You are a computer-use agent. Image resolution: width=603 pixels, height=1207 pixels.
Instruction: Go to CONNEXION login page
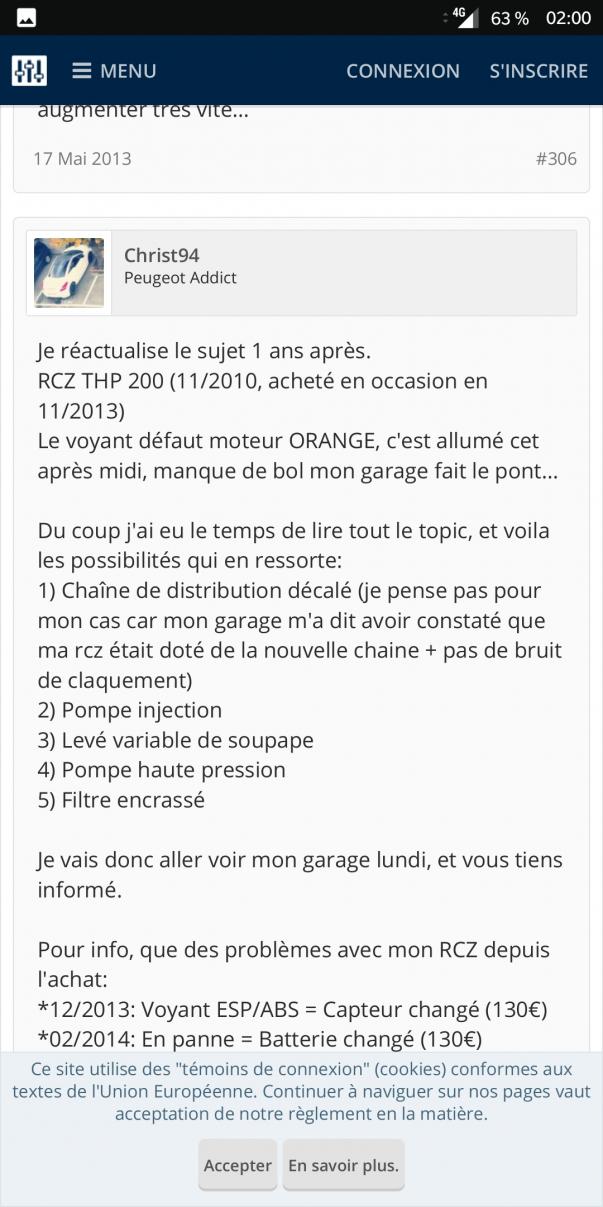[x=402, y=71]
